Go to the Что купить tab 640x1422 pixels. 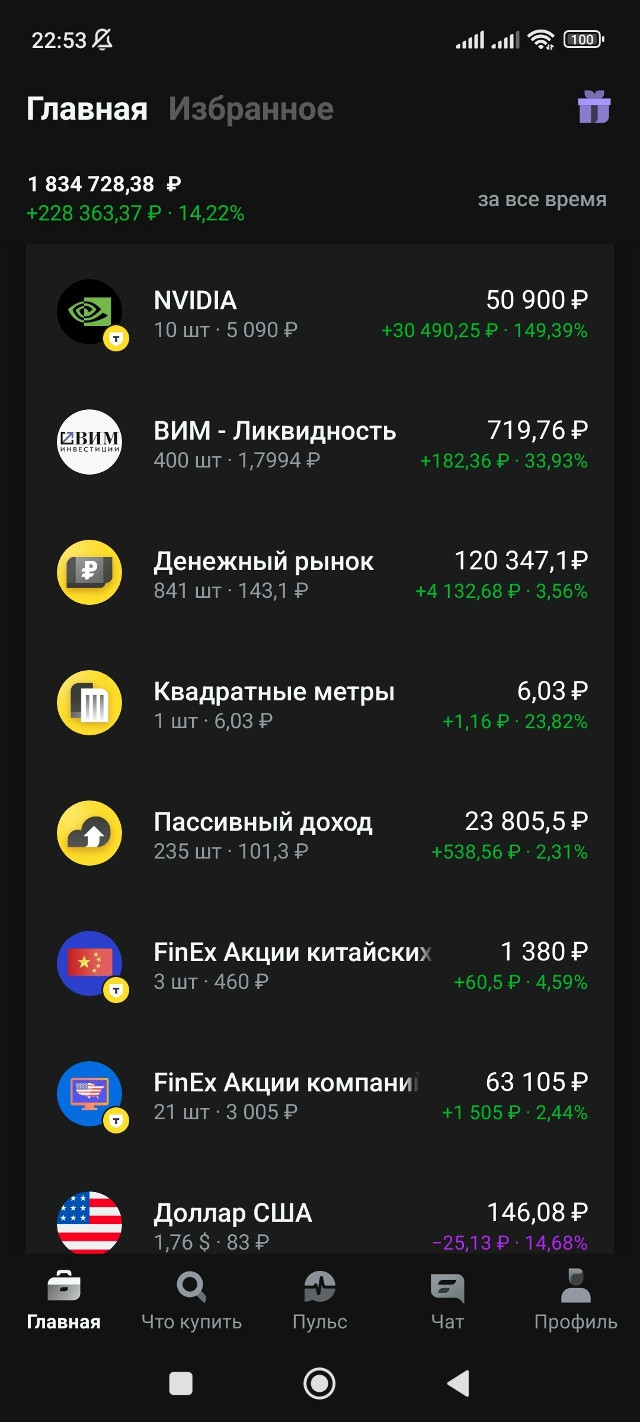(x=191, y=1301)
